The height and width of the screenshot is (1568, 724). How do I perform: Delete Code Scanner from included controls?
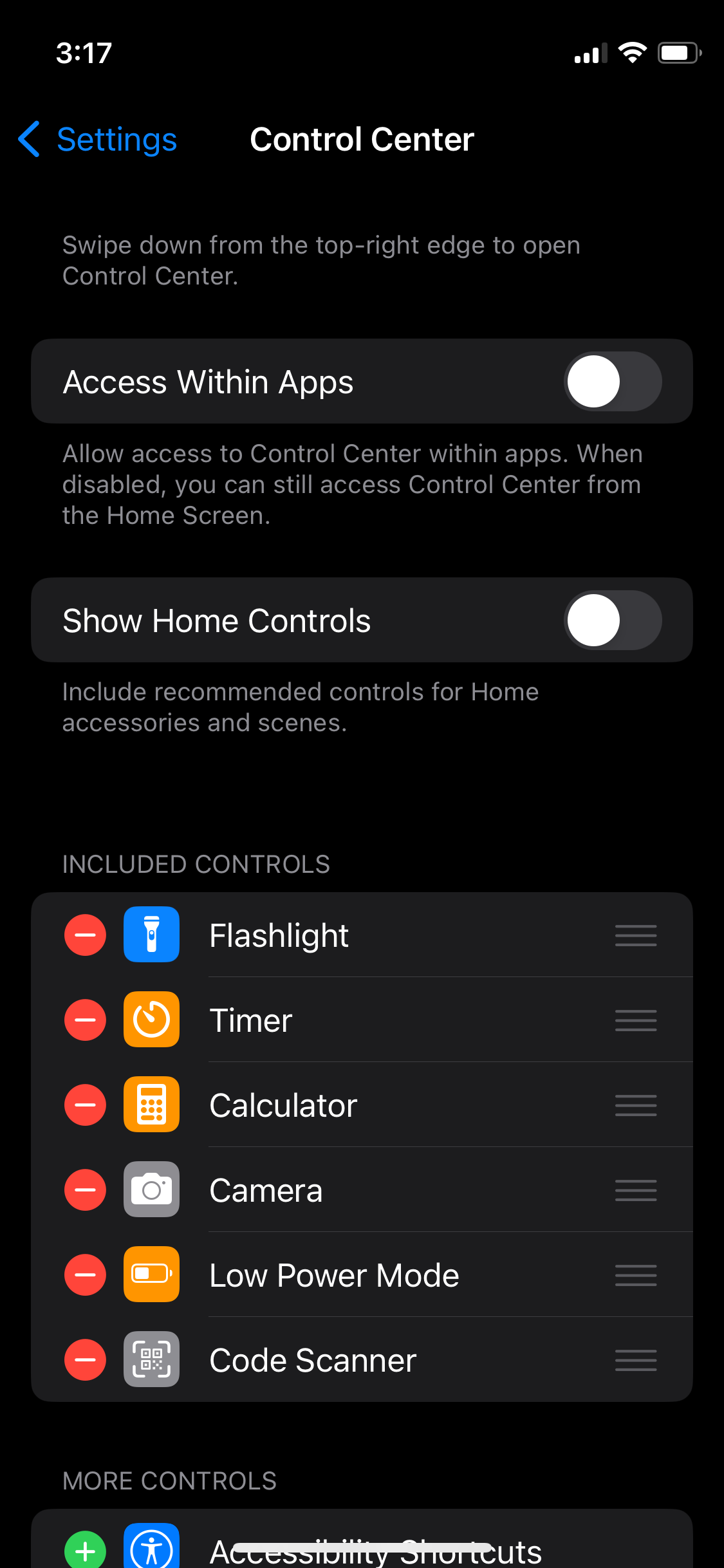click(x=85, y=1359)
